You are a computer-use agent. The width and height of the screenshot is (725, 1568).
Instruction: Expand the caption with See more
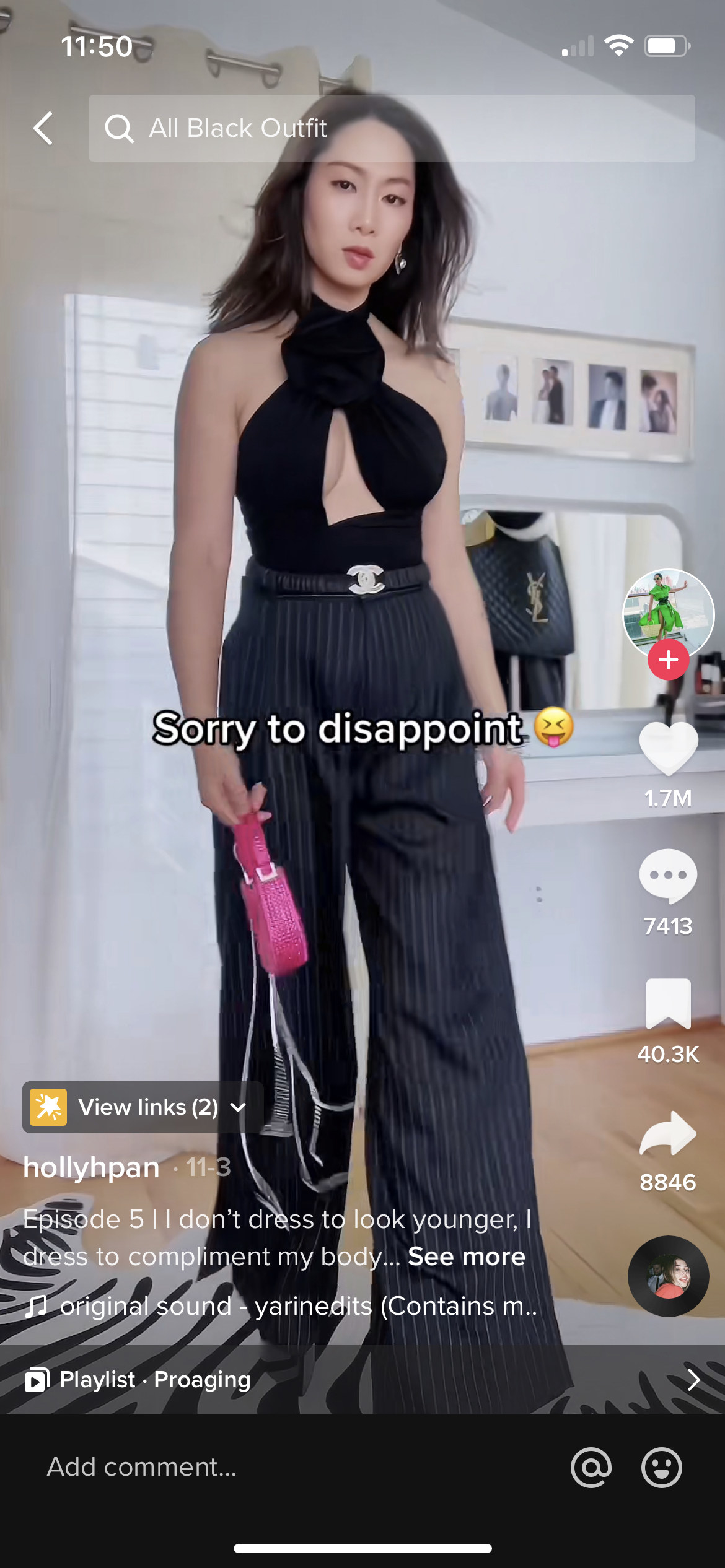466,1257
